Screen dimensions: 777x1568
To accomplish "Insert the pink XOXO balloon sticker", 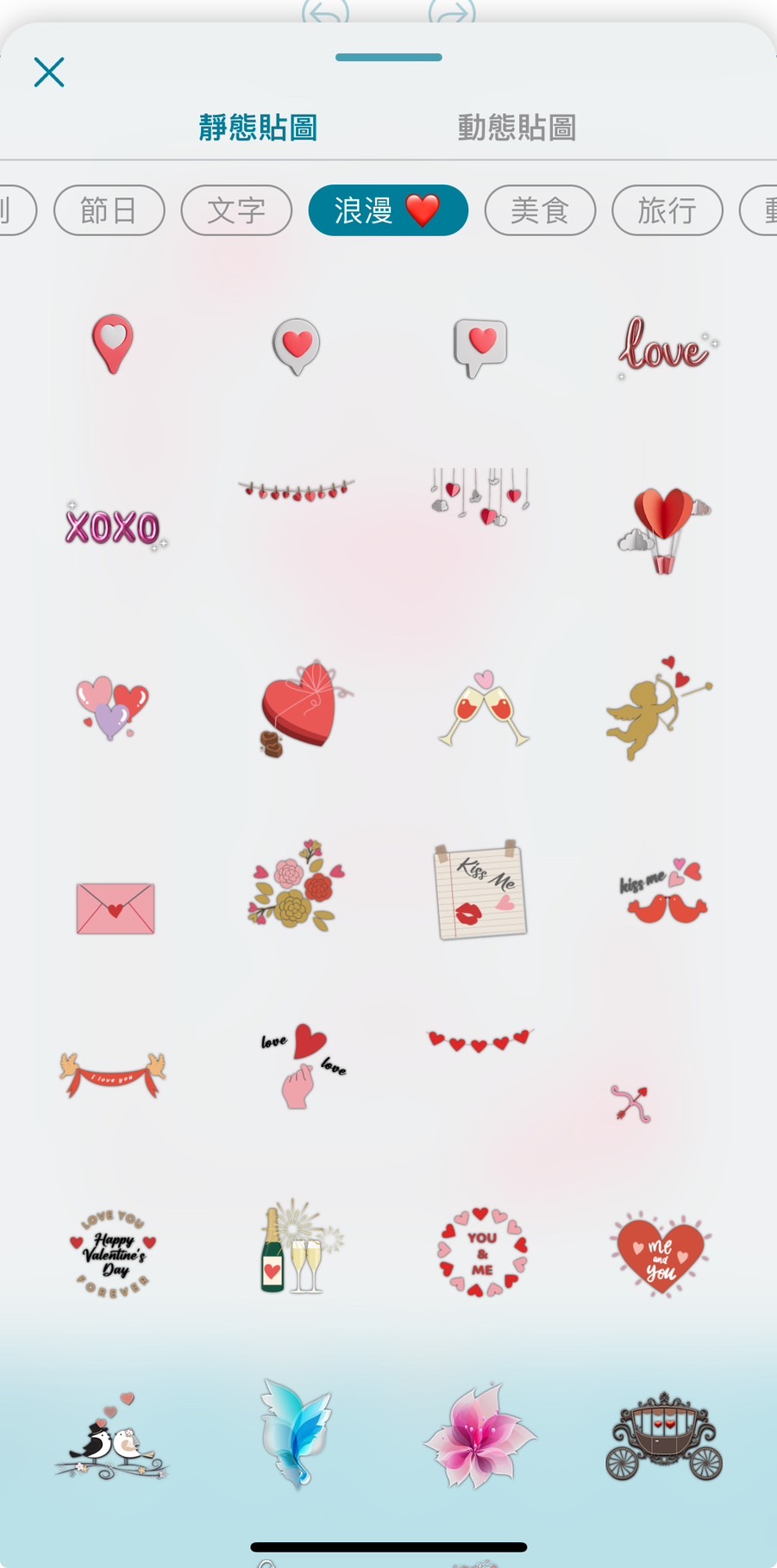I will 114,527.
